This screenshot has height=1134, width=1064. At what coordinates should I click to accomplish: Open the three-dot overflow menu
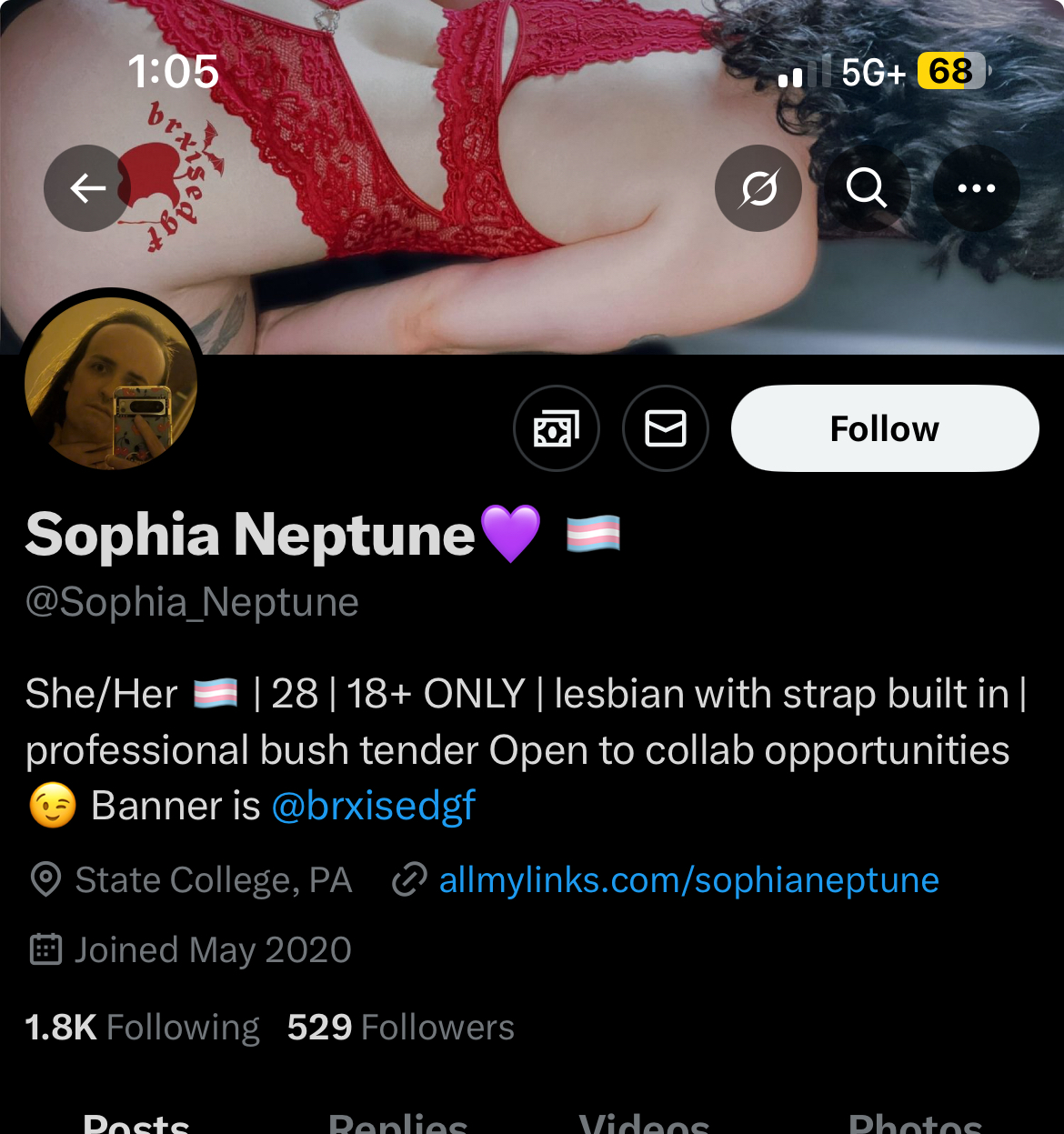[976, 188]
